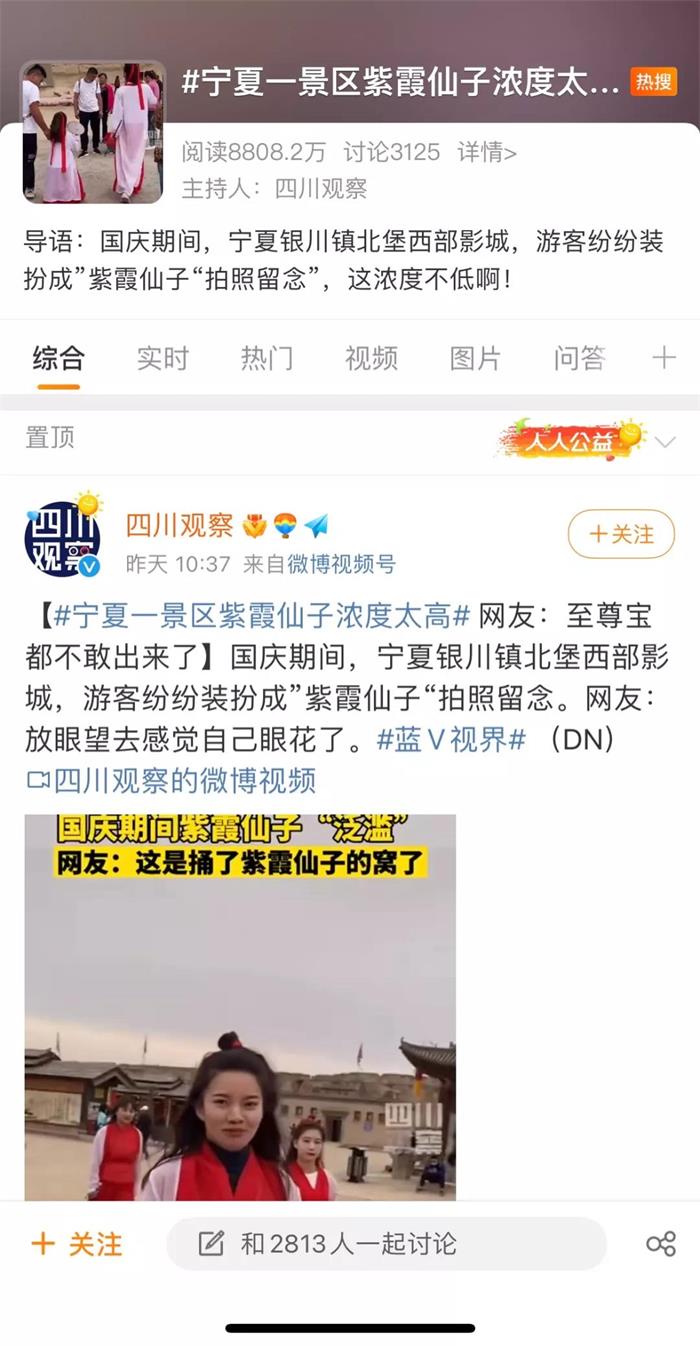
Task: Tap the plus icon beside the tabs
Action: click(663, 358)
